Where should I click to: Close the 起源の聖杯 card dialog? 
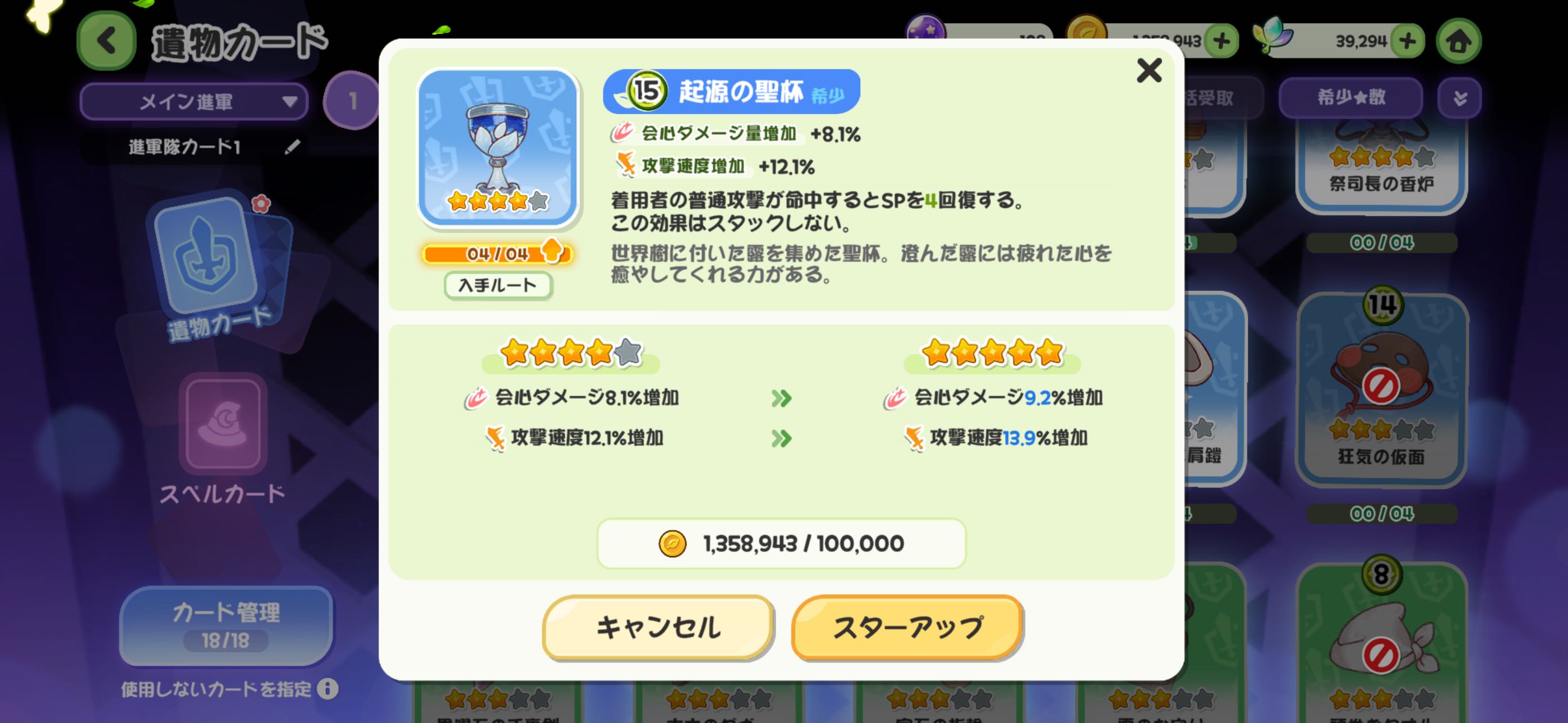coord(1149,71)
